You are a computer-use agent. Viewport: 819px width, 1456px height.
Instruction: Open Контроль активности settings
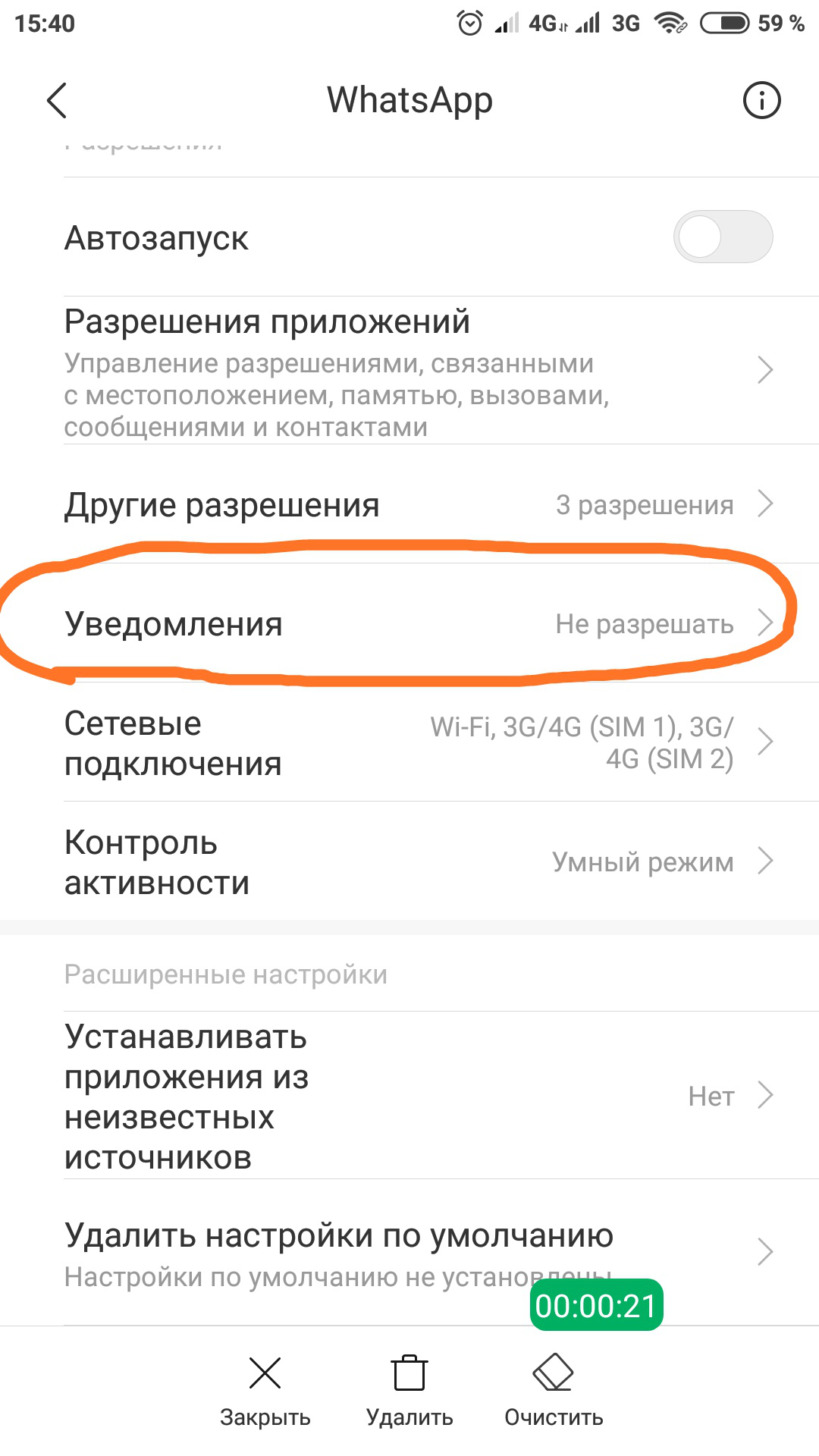tap(409, 861)
